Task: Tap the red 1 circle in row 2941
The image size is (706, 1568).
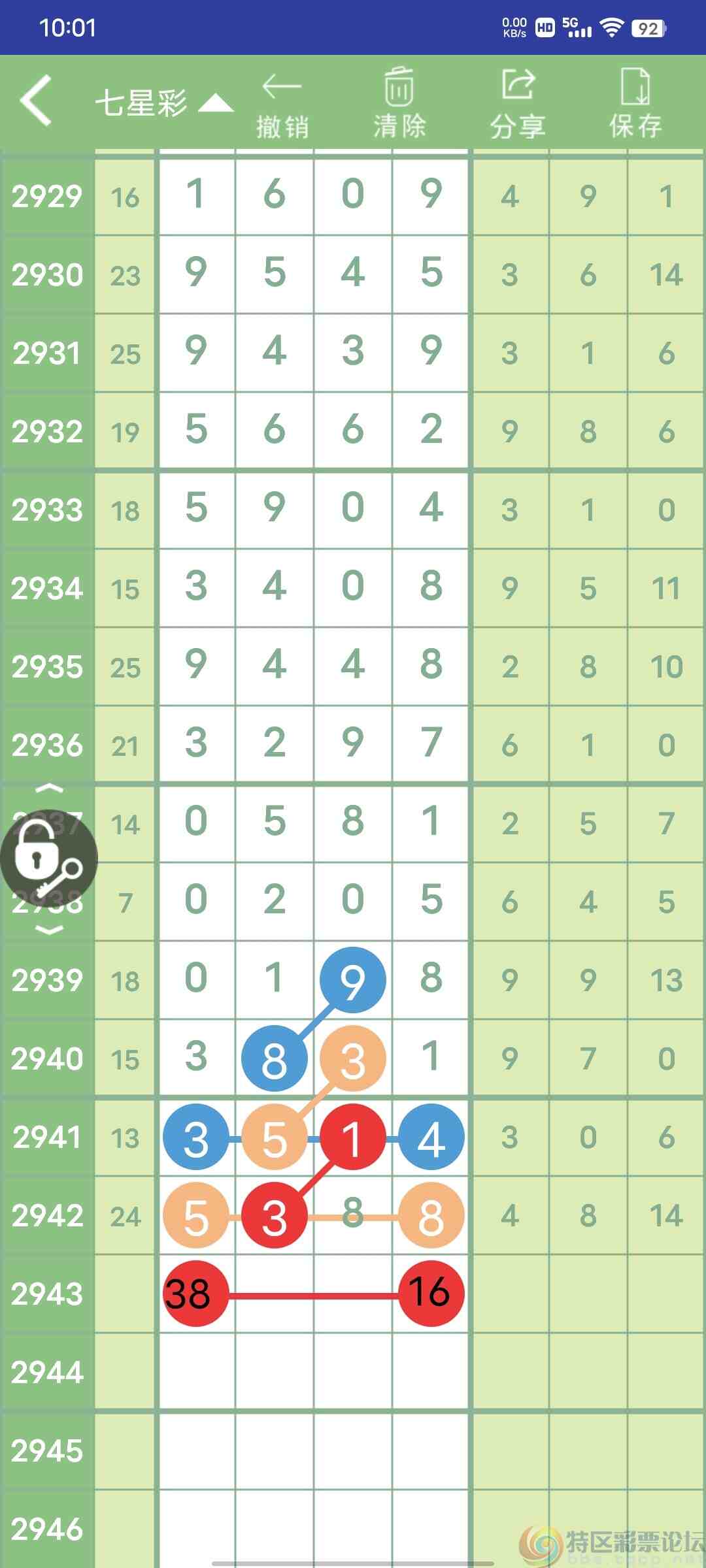Action: (x=353, y=1137)
